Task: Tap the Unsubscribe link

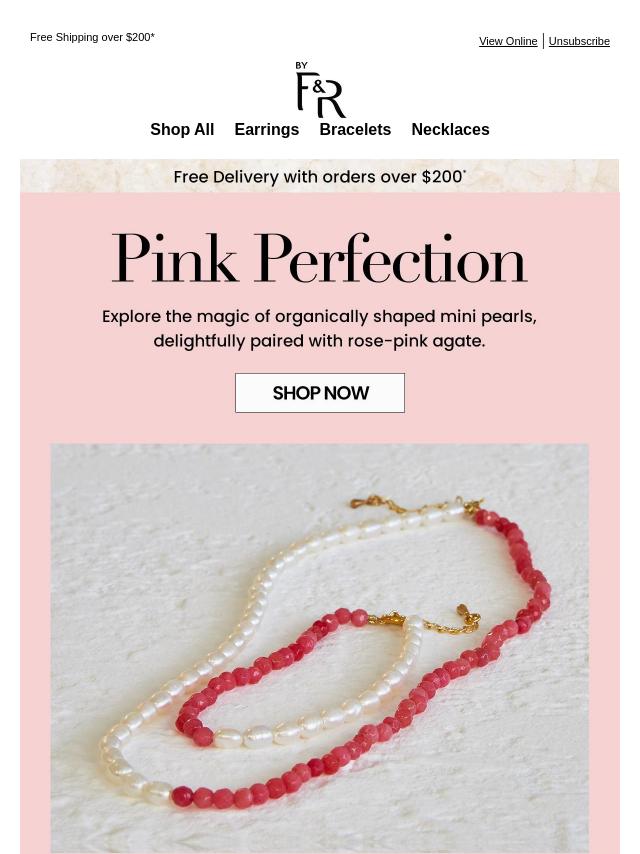Action: click(579, 41)
